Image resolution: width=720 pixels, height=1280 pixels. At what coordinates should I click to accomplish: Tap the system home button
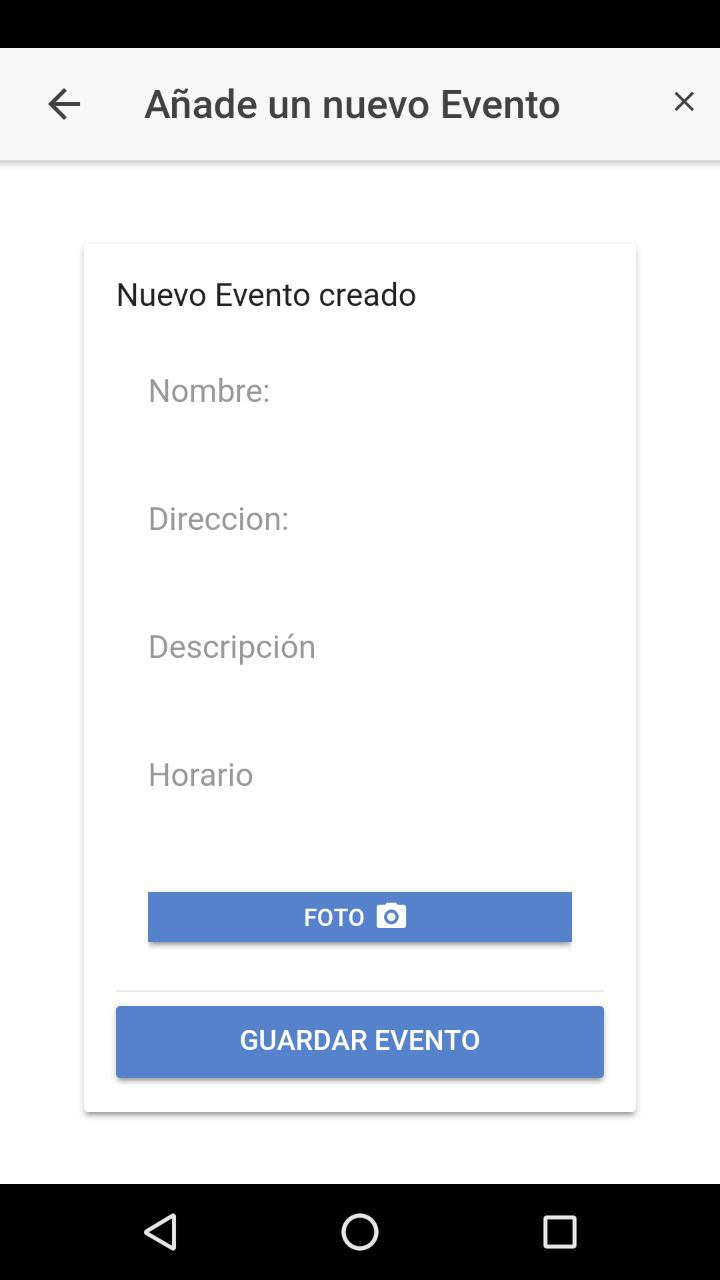click(360, 1232)
